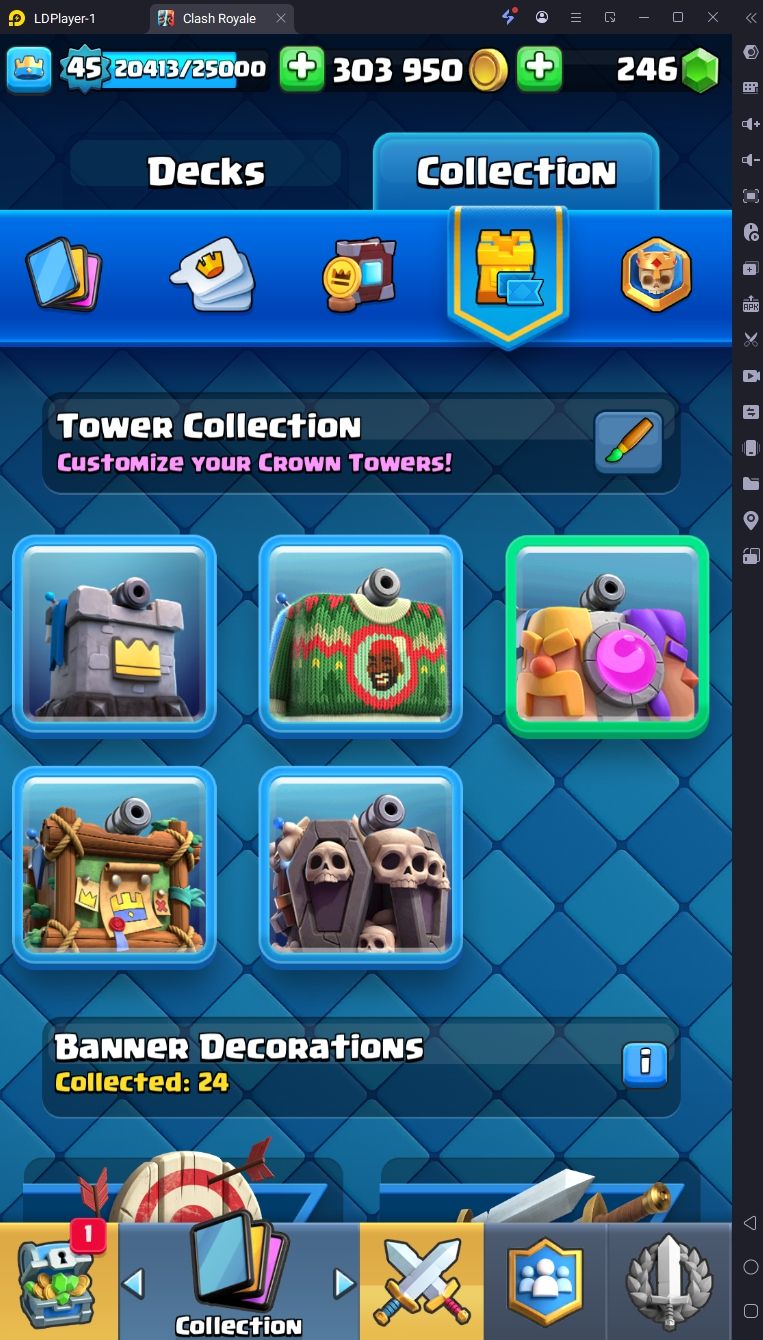Open the skull king badge sub-tab

656,272
